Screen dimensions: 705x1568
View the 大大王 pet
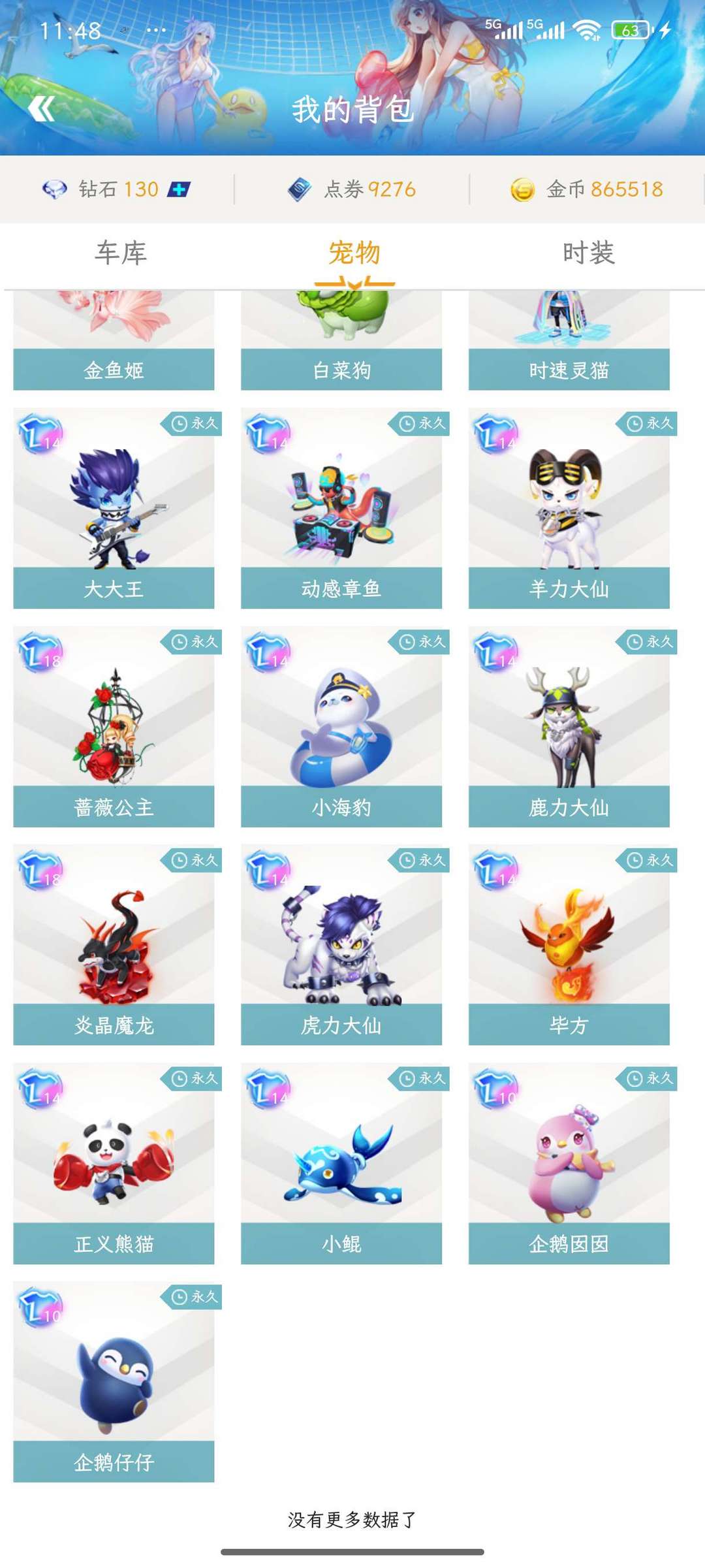tap(114, 509)
